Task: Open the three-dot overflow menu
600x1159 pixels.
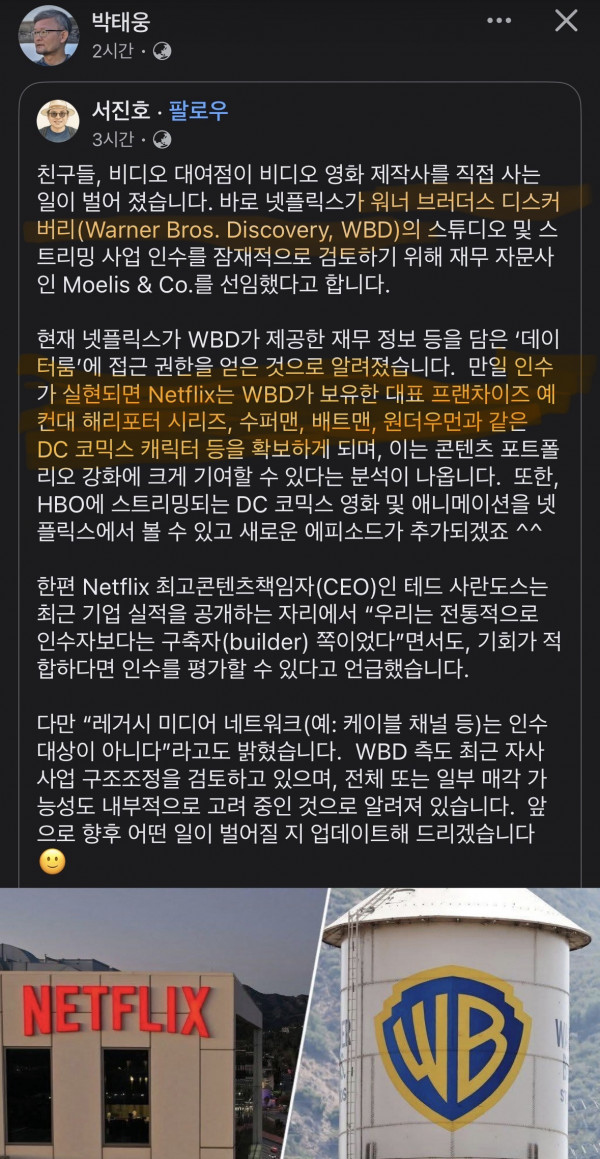Action: [499, 21]
